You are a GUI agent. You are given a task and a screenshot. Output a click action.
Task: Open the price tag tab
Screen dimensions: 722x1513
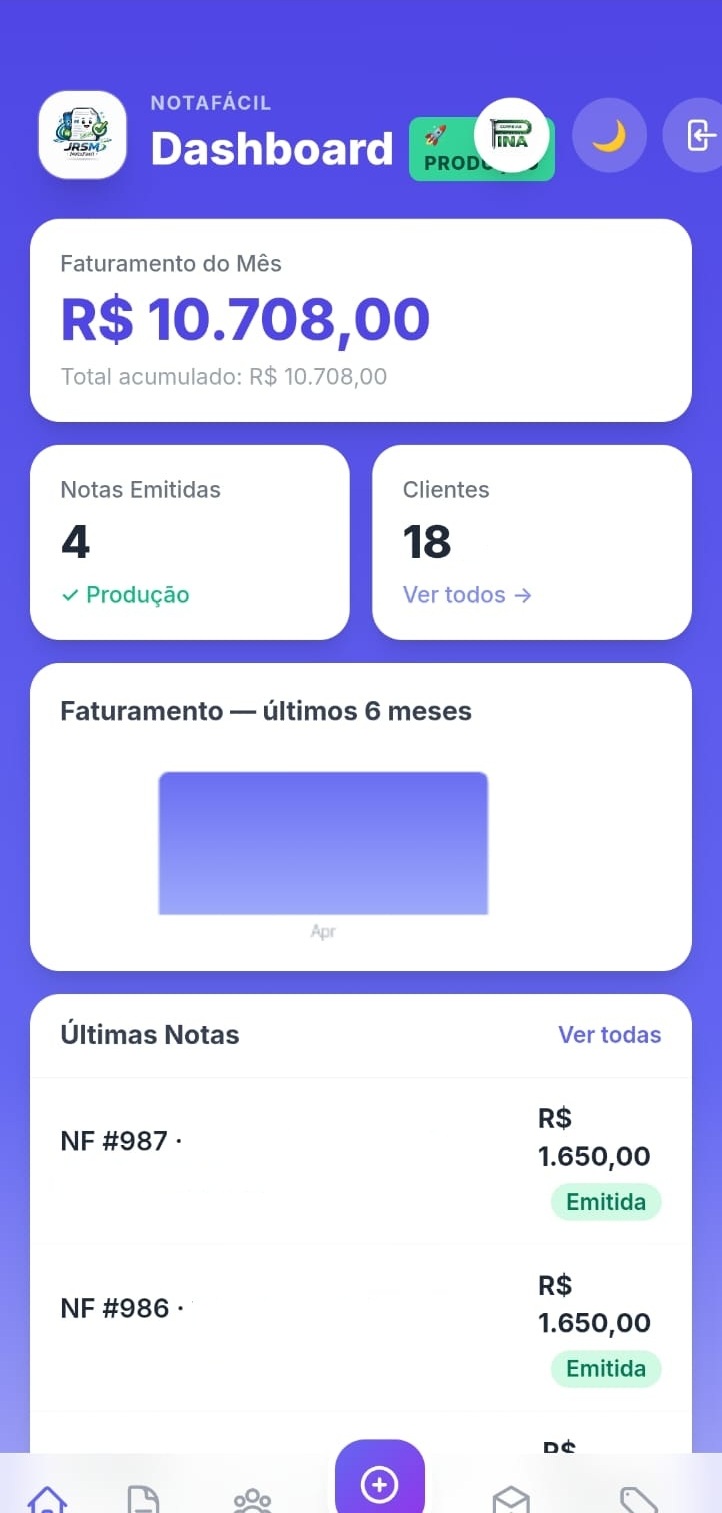point(638,1500)
